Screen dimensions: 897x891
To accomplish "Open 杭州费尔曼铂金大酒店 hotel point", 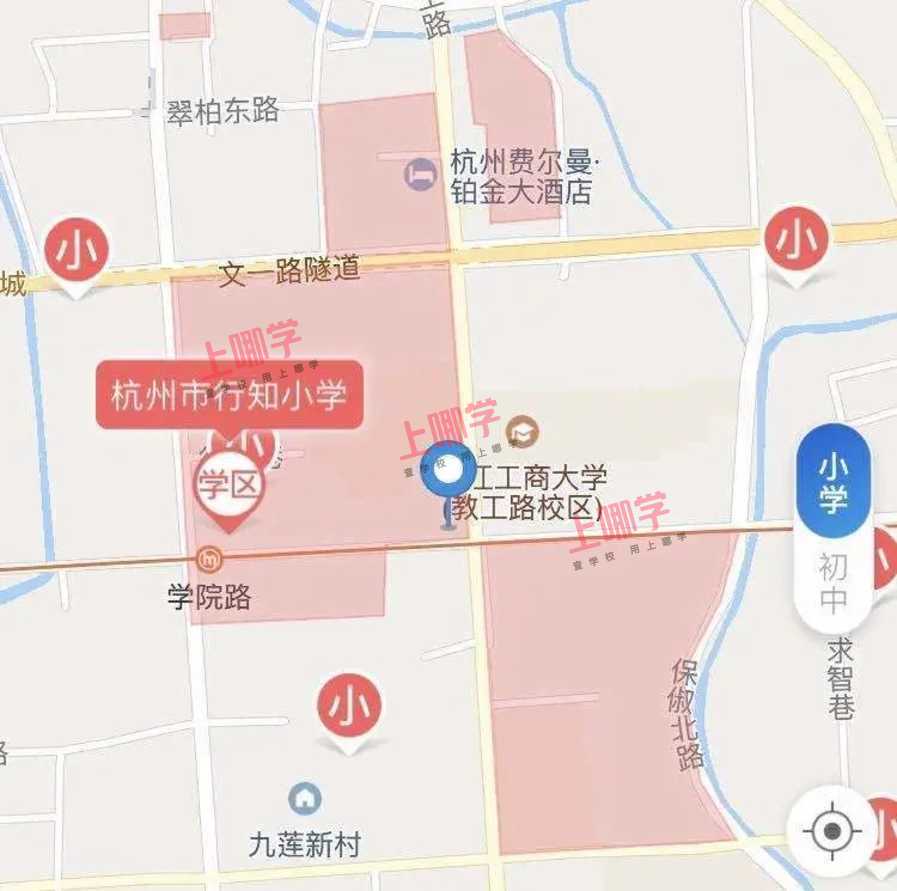I will 421,176.
